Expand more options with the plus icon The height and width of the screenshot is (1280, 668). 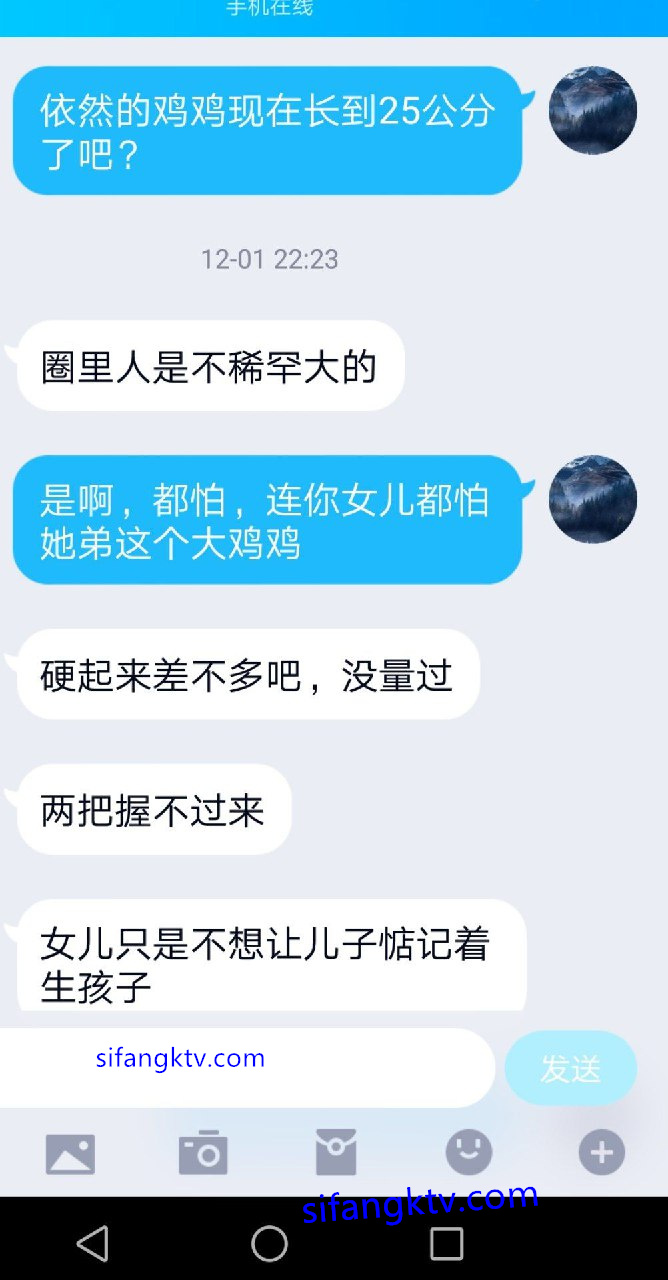pos(601,1153)
